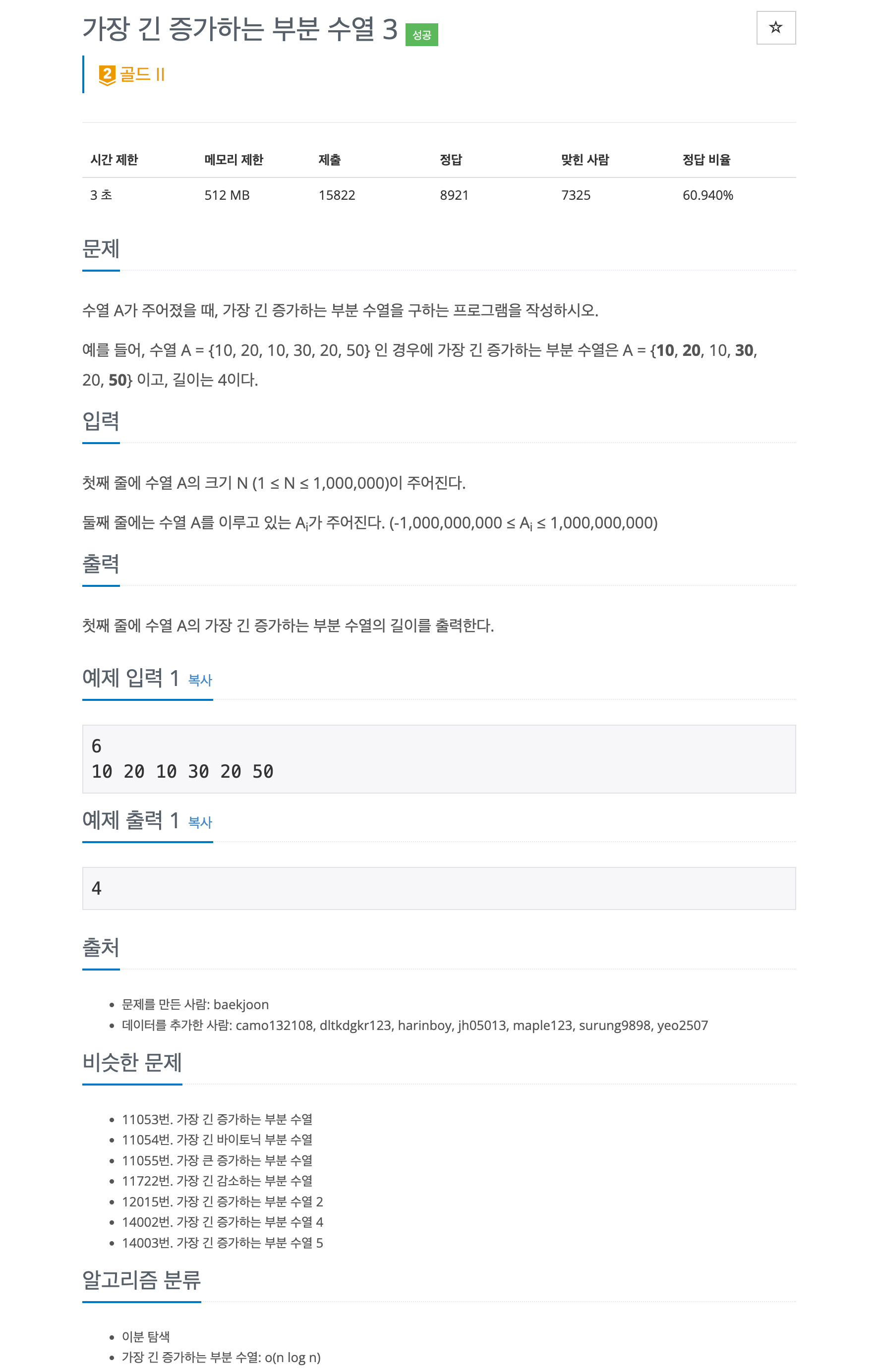Open problem creator baekjoon's profile link
Viewport: 878px width, 1372px height.
point(242,1004)
